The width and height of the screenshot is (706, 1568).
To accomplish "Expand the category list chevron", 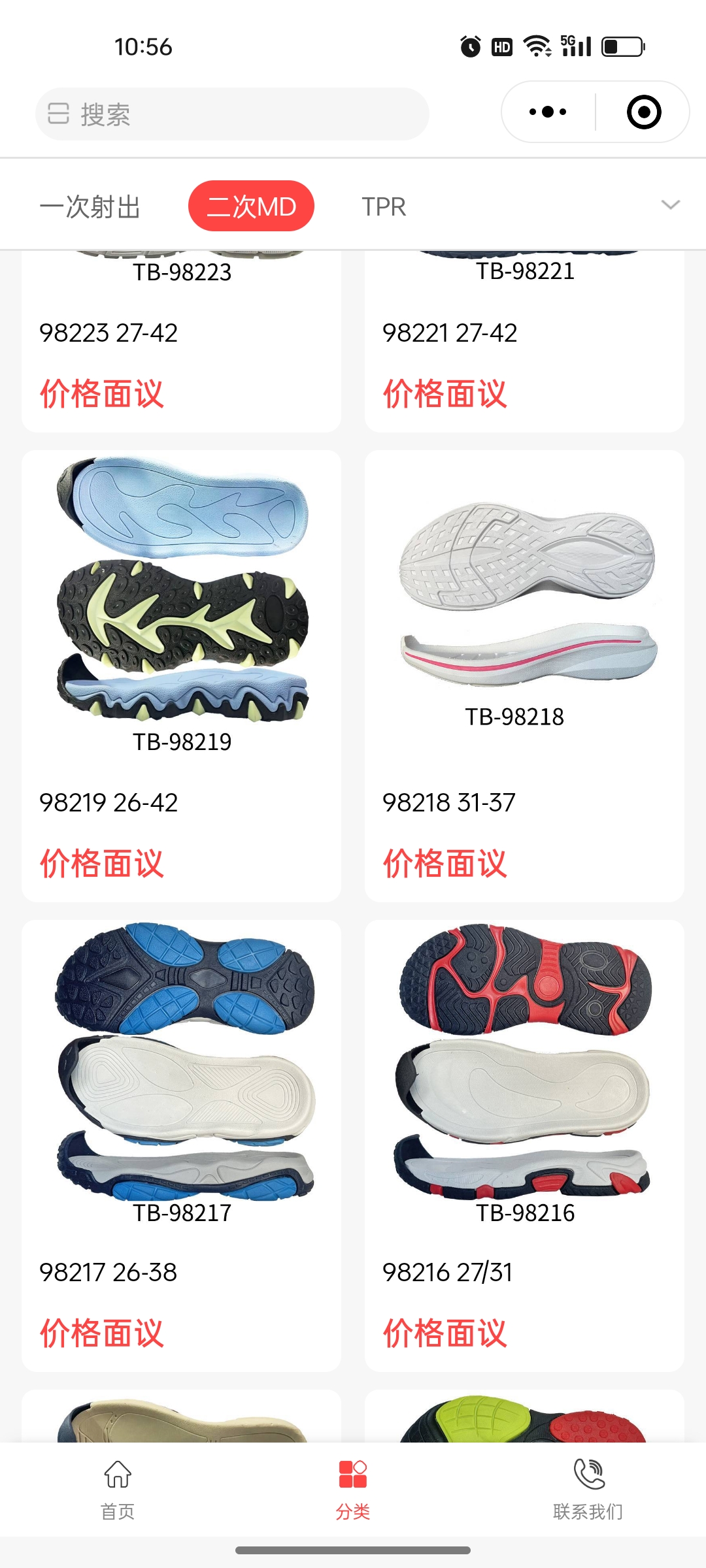I will [671, 205].
